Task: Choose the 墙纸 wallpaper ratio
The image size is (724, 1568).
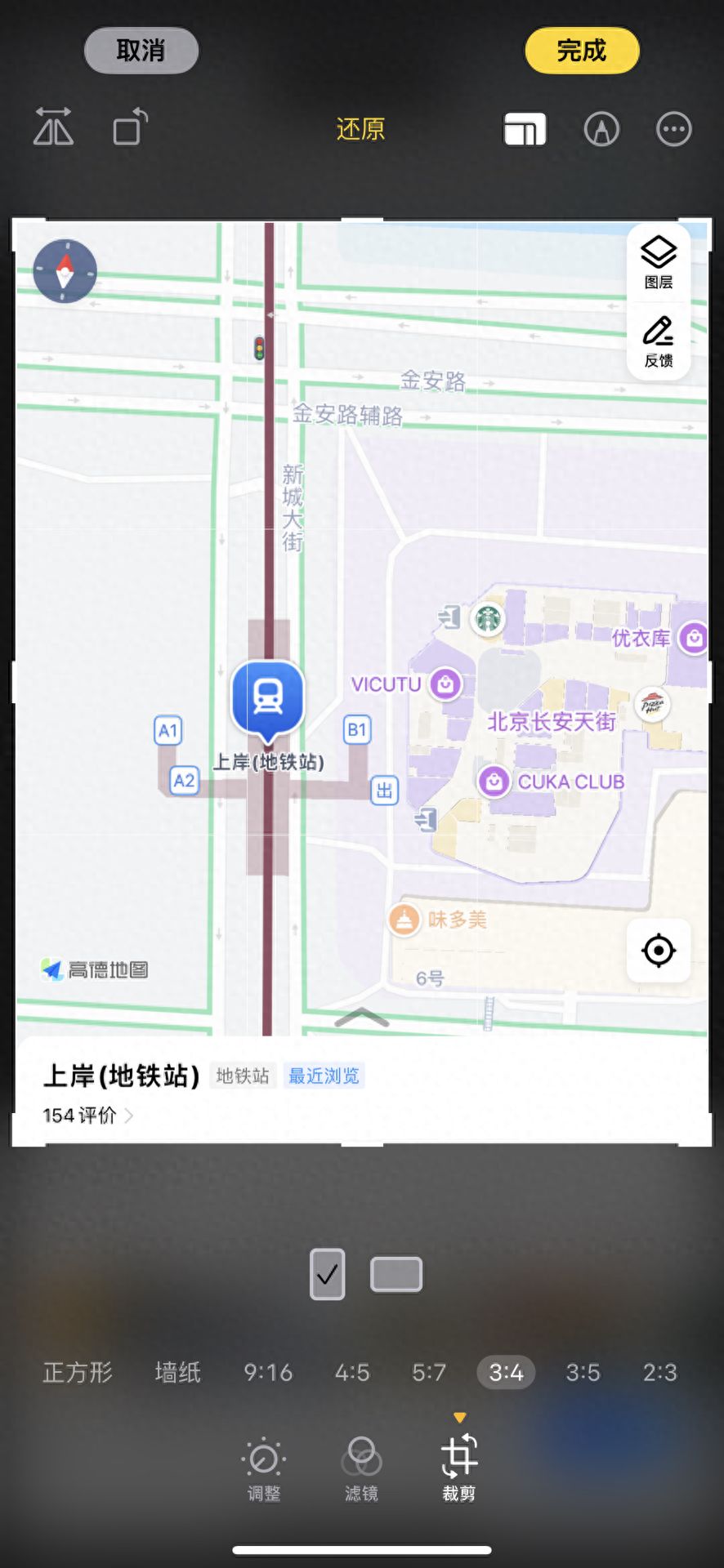Action: [177, 1372]
